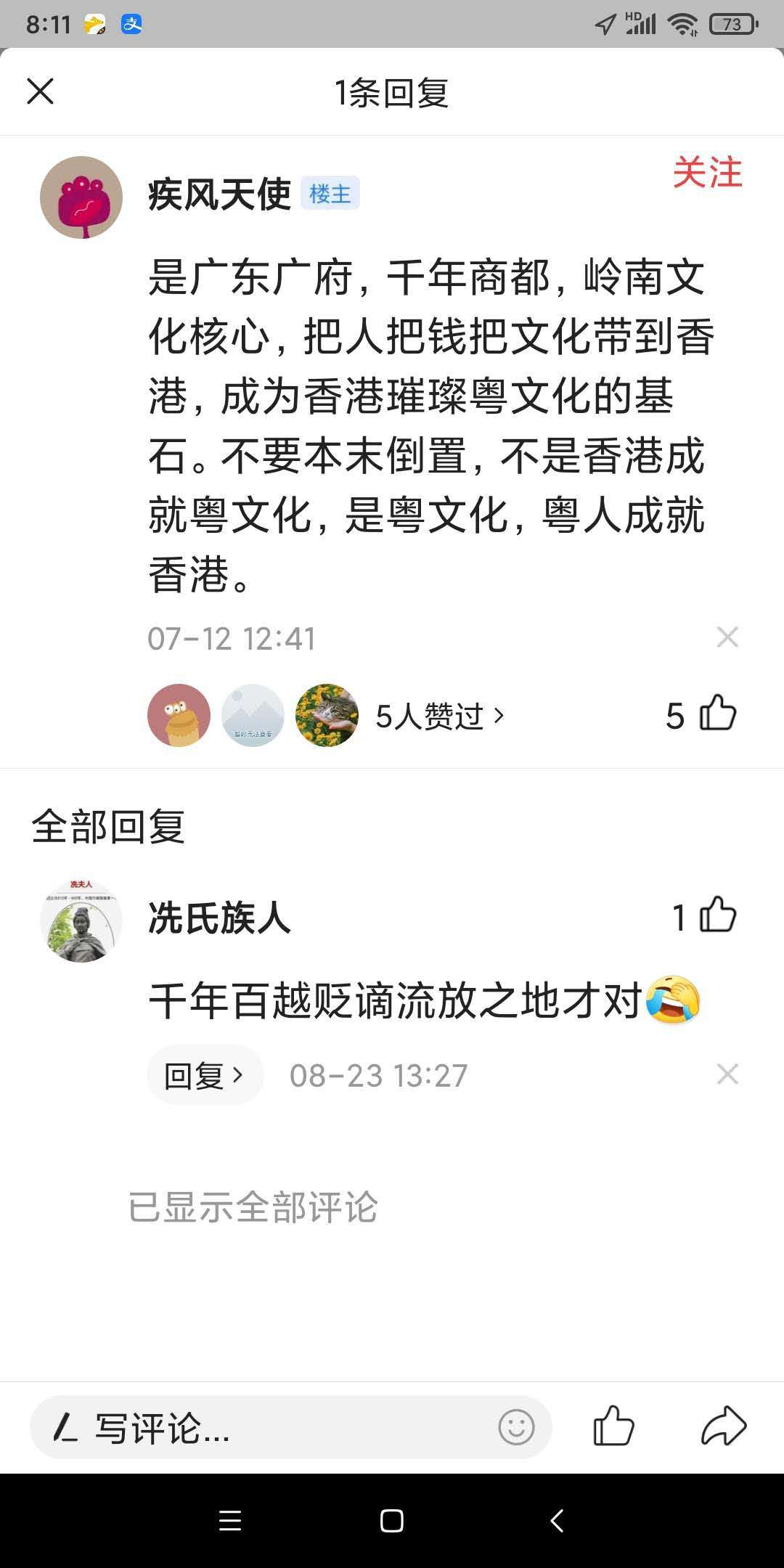Tap the bottom bar thumbs-up icon
784x1568 pixels.
613,1426
